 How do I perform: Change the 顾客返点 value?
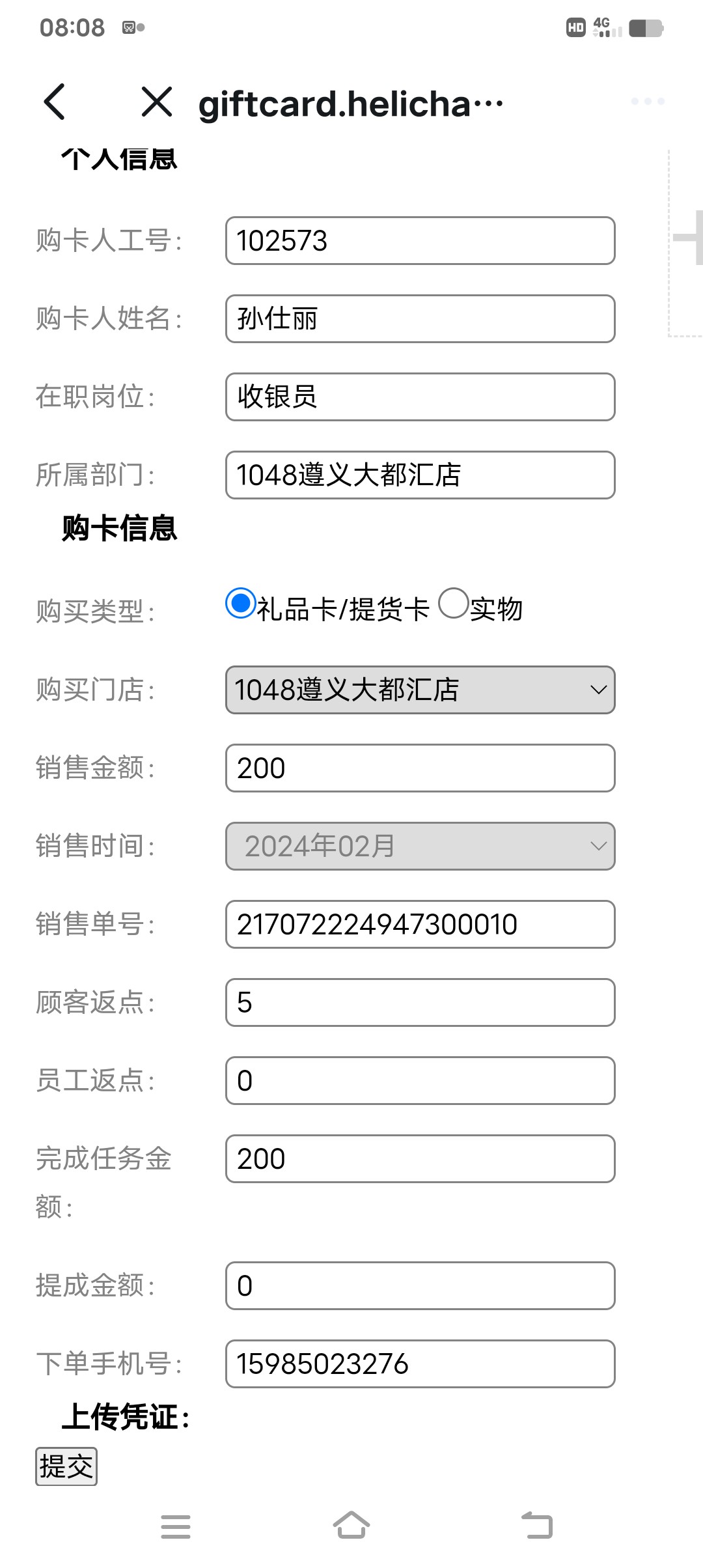pyautogui.click(x=420, y=1003)
